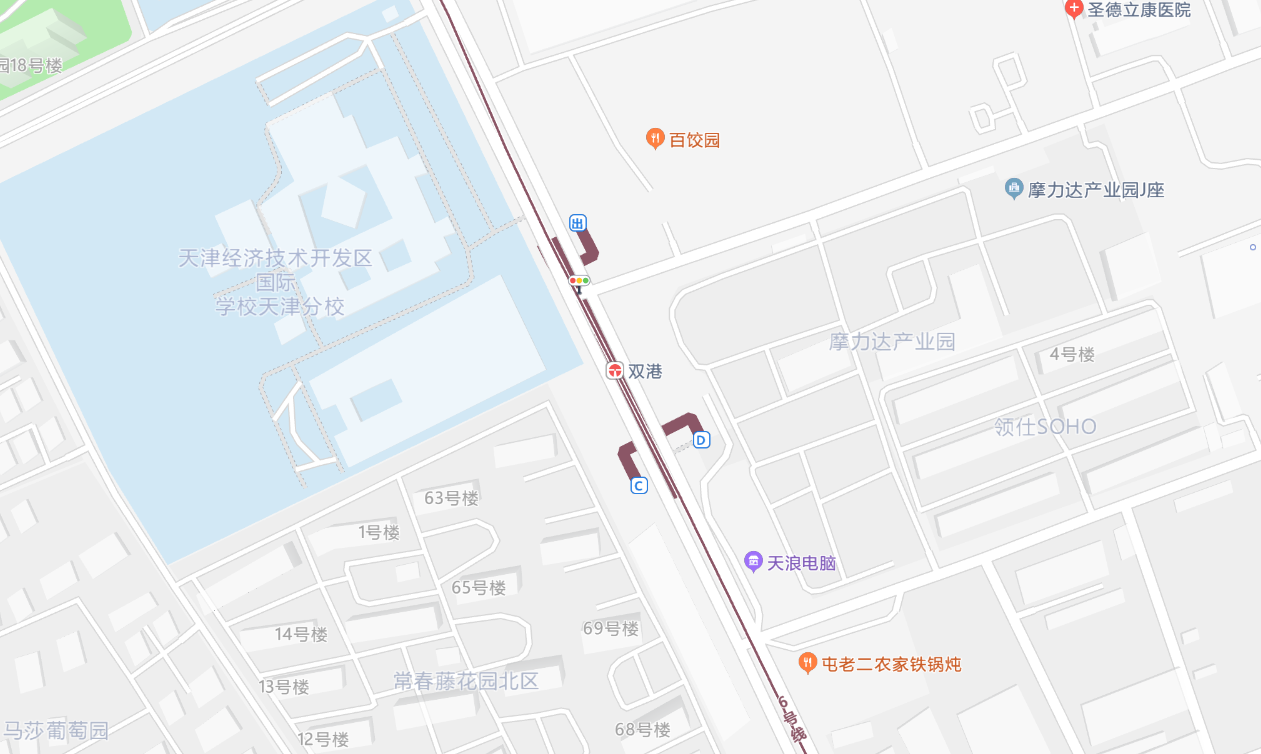This screenshot has height=754, width=1261.
Task: Open the 天浪电脑 shop marker
Action: pyautogui.click(x=753, y=562)
